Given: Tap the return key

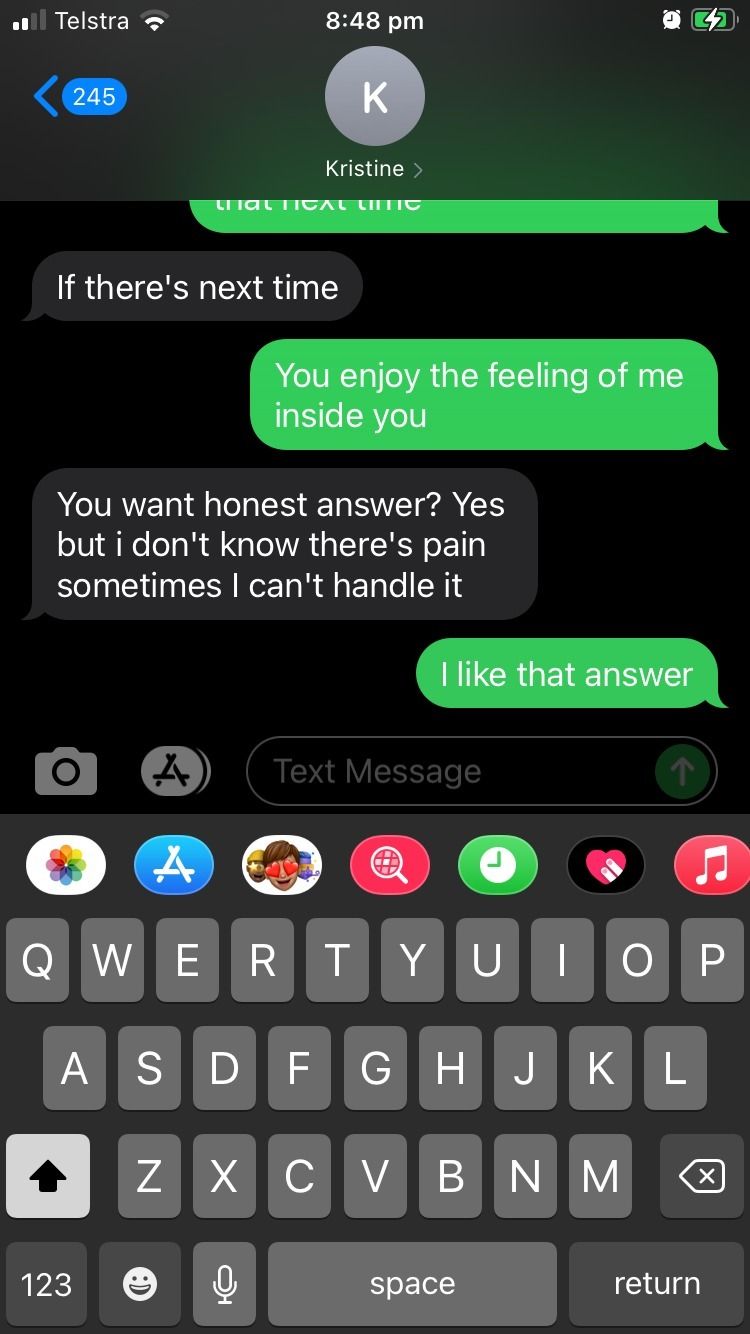Looking at the screenshot, I should [657, 1284].
